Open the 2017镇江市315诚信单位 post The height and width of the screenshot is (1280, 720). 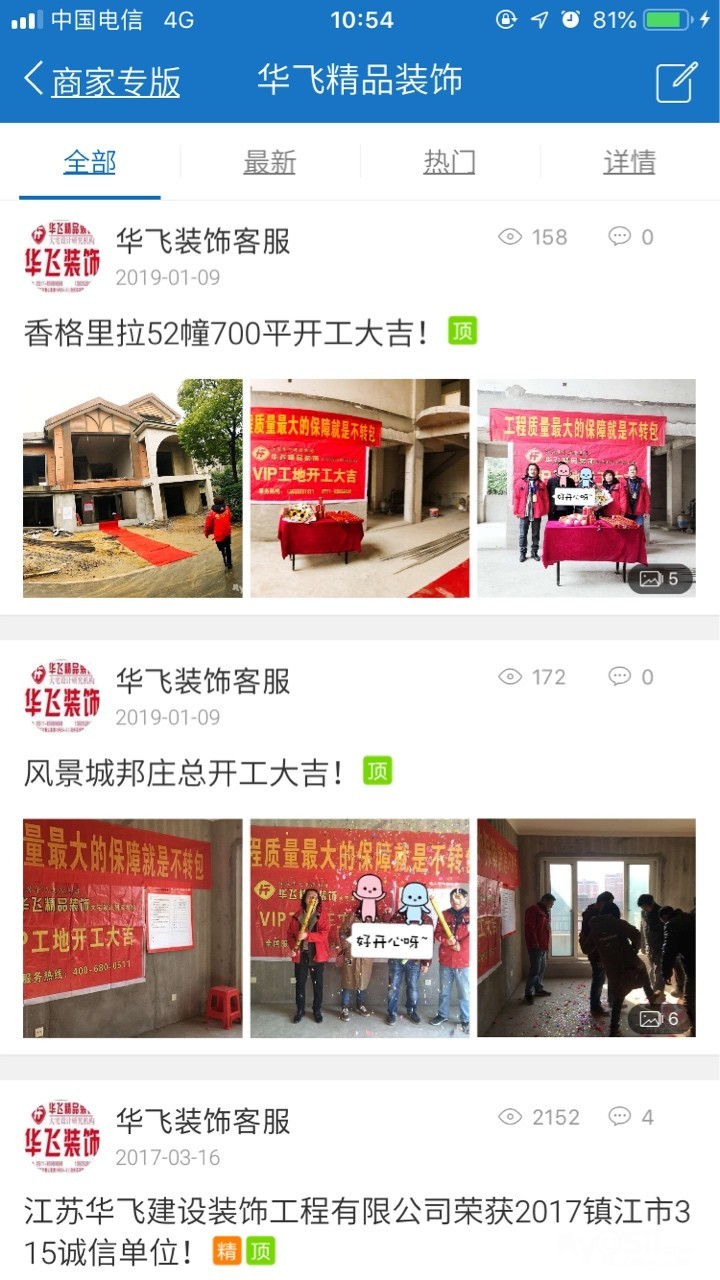click(x=357, y=1232)
